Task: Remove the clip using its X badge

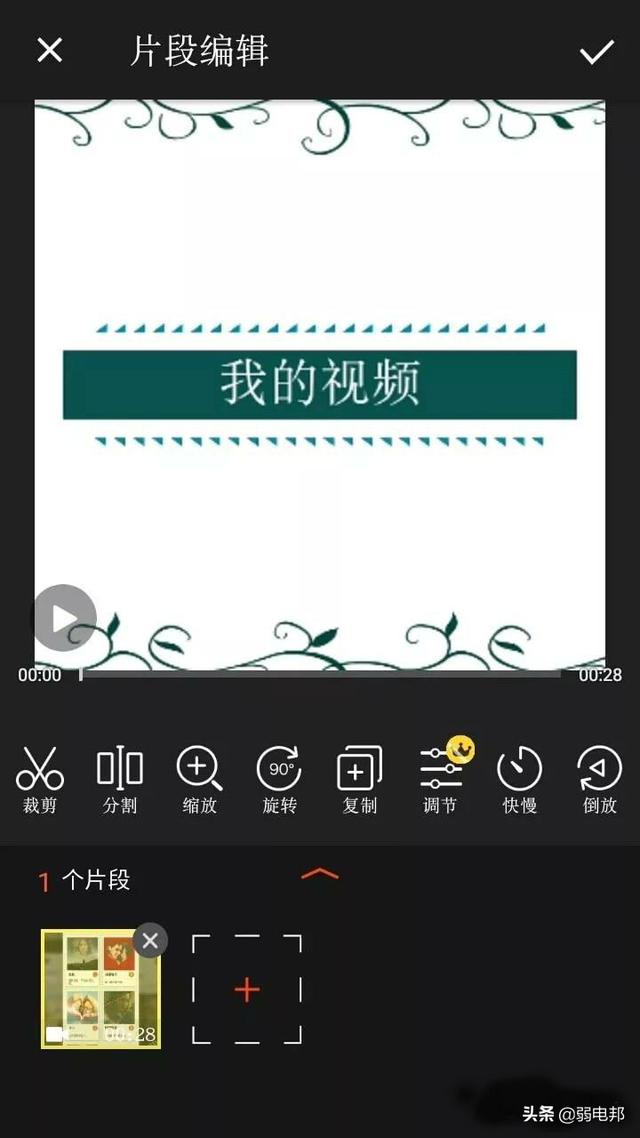Action: pyautogui.click(x=150, y=941)
